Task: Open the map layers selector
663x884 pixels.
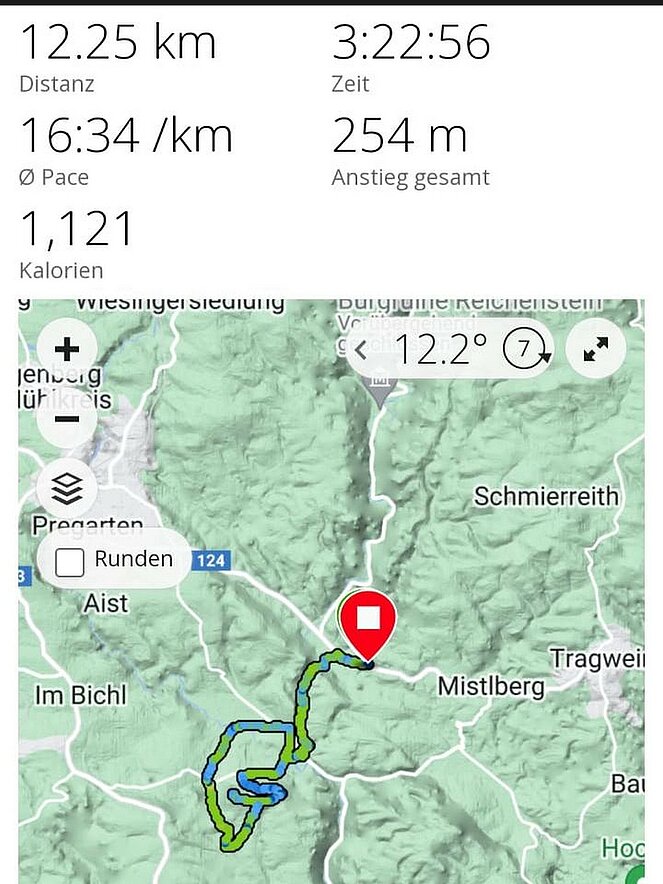Action: pyautogui.click(x=67, y=490)
